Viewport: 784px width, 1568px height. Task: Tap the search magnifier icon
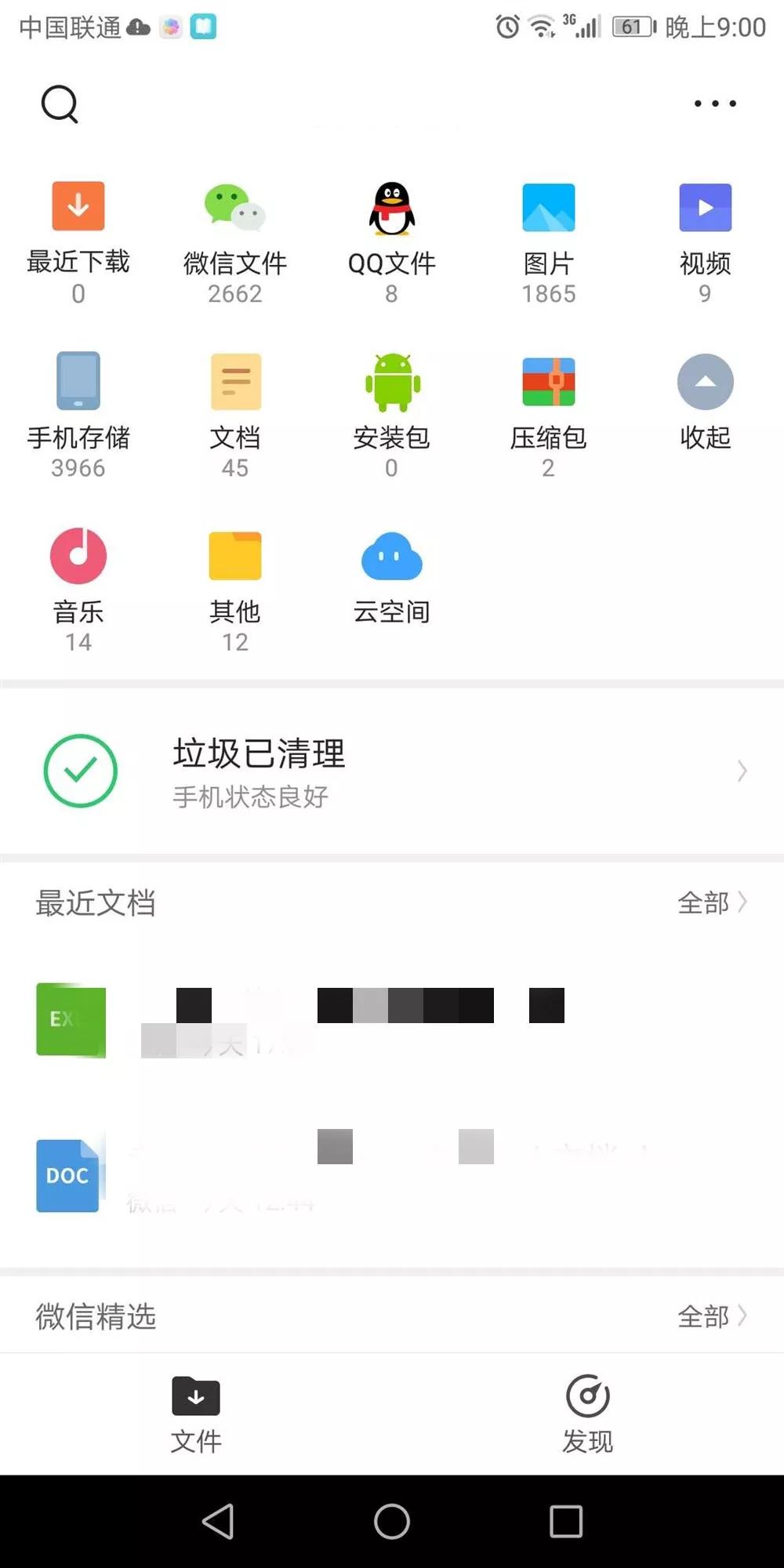[x=60, y=103]
